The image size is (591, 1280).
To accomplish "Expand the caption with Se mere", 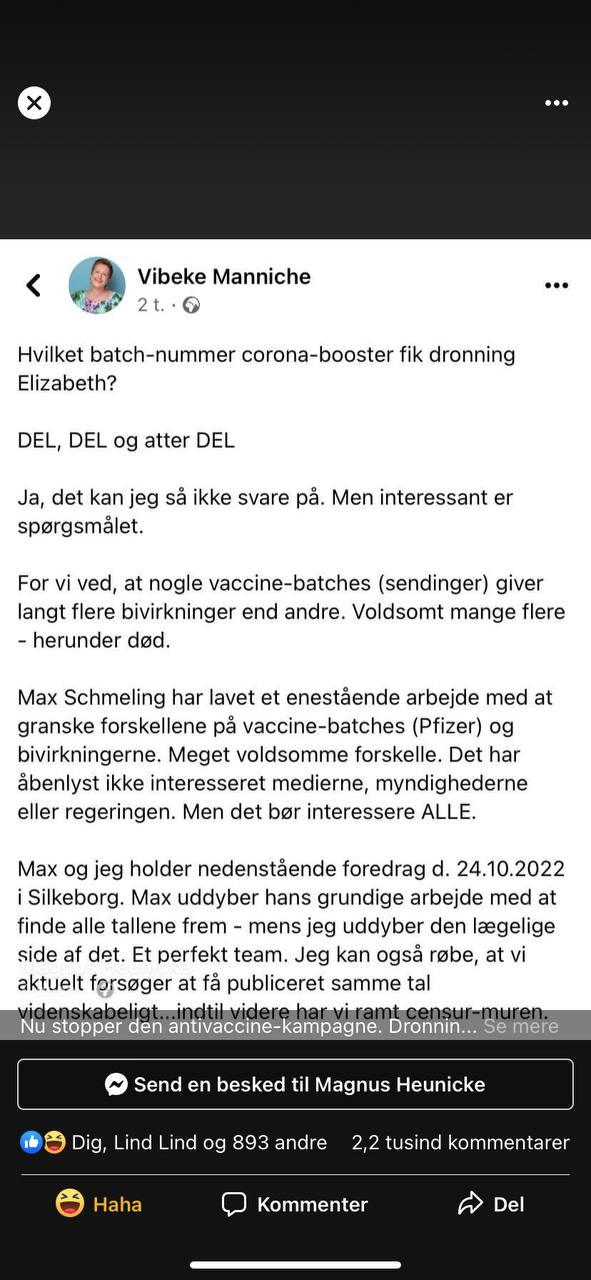I will (x=521, y=1026).
